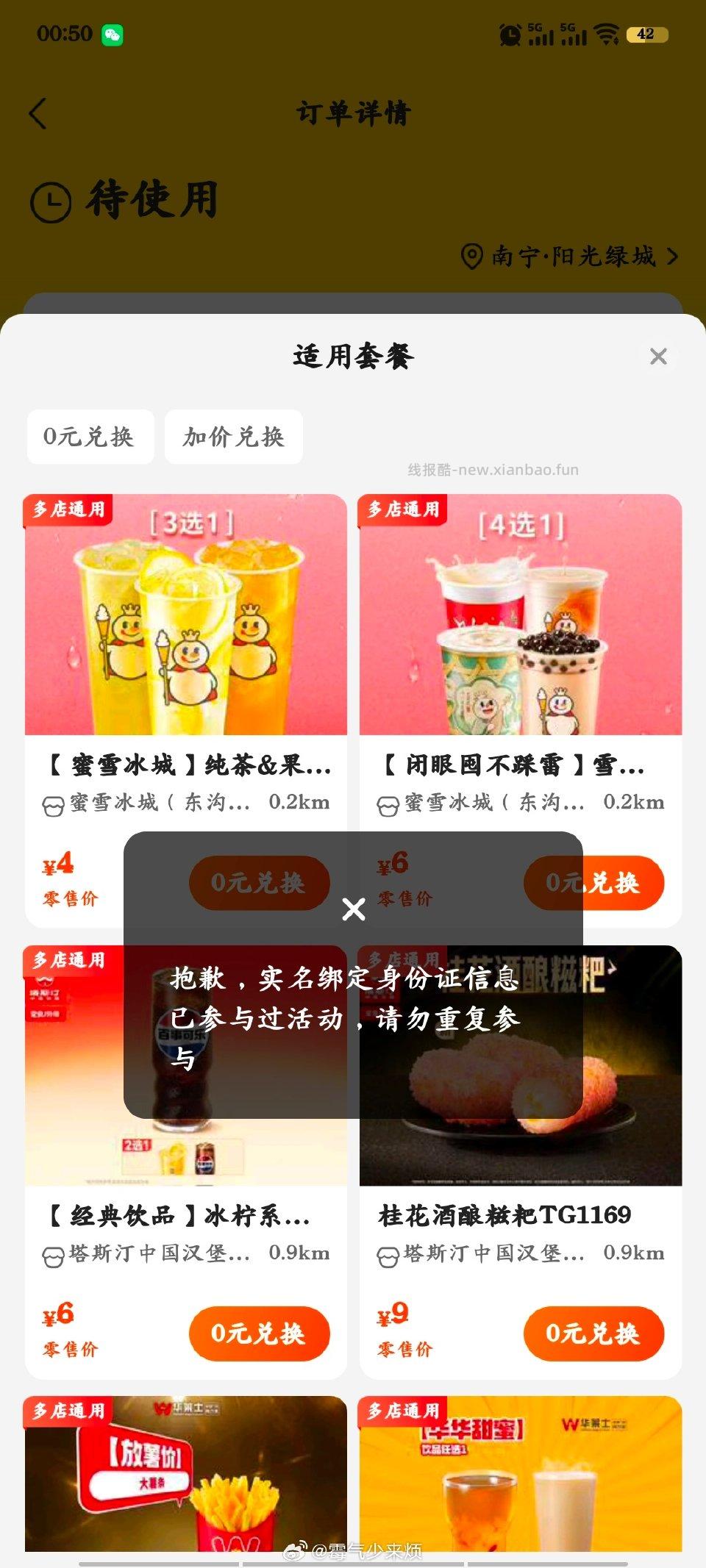Screen dimensions: 706x1568
Task: Tap the clock icon next to 待使用
Action: pyautogui.click(x=51, y=197)
